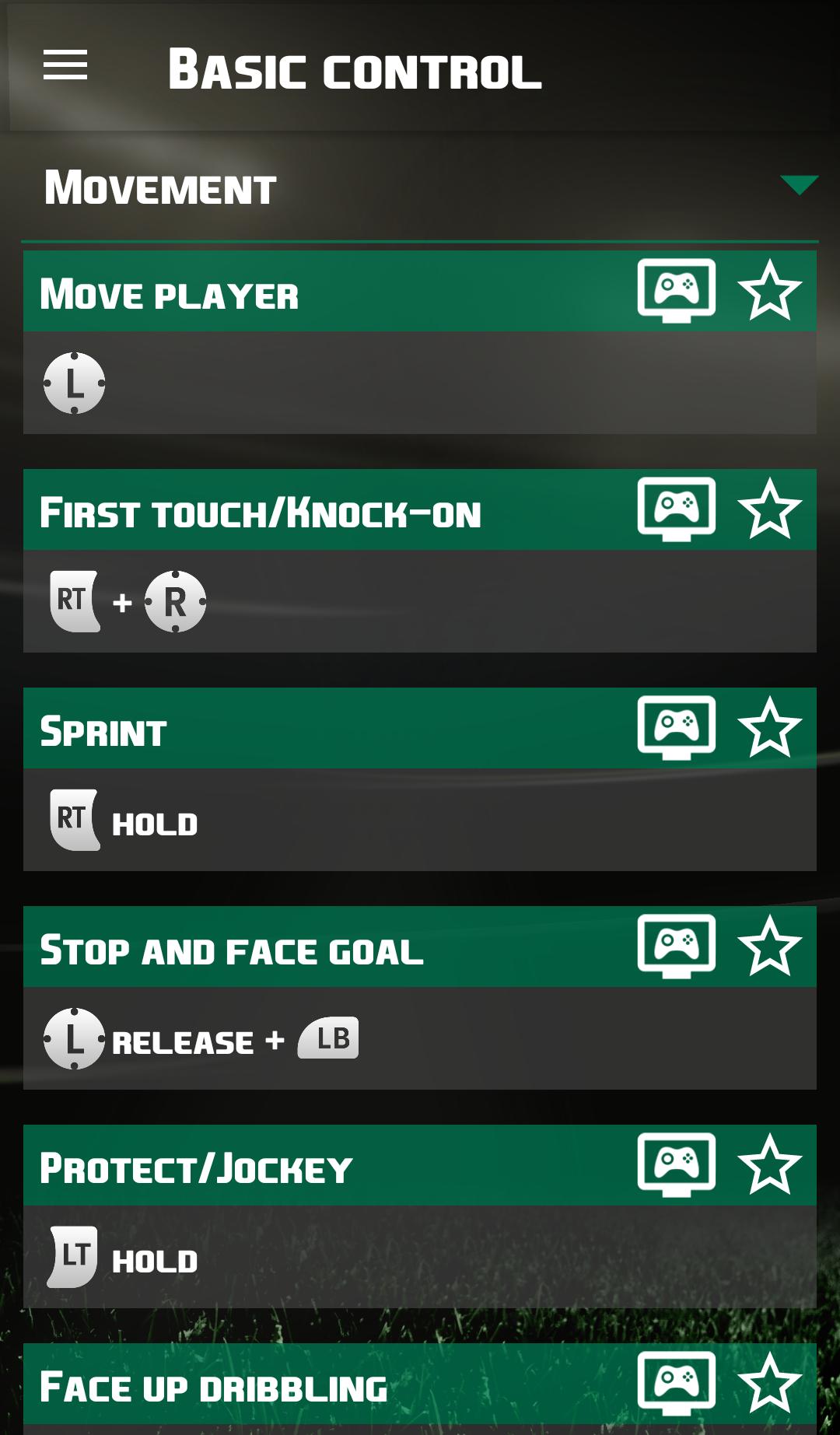Favorite the Move Player control
The height and width of the screenshot is (1435, 840).
770,290
